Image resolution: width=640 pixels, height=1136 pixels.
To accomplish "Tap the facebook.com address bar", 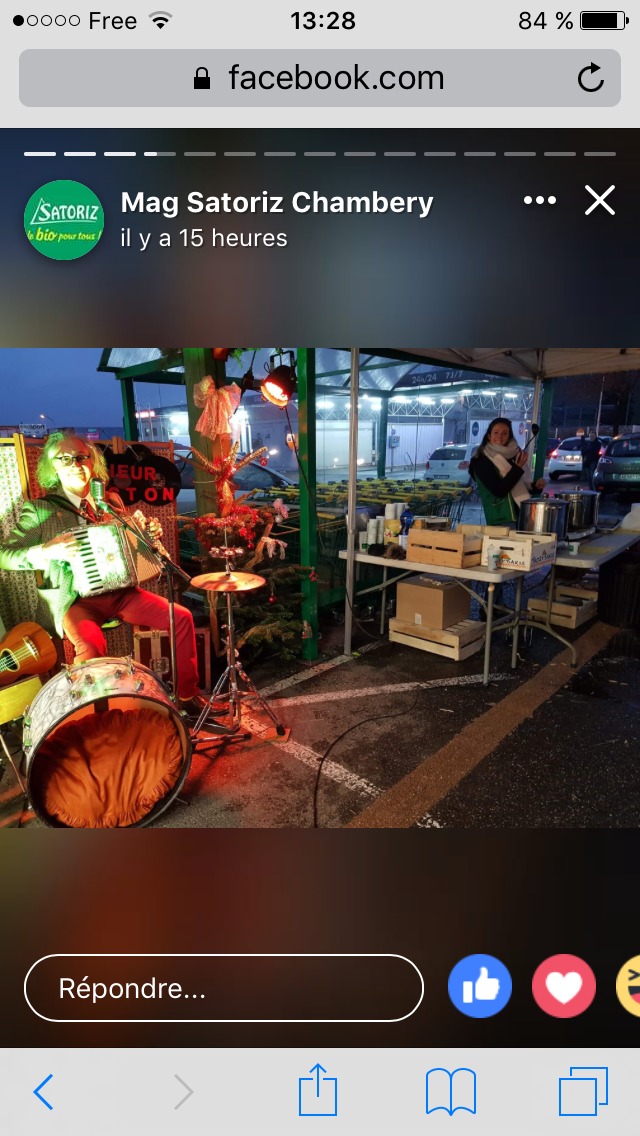I will point(320,78).
